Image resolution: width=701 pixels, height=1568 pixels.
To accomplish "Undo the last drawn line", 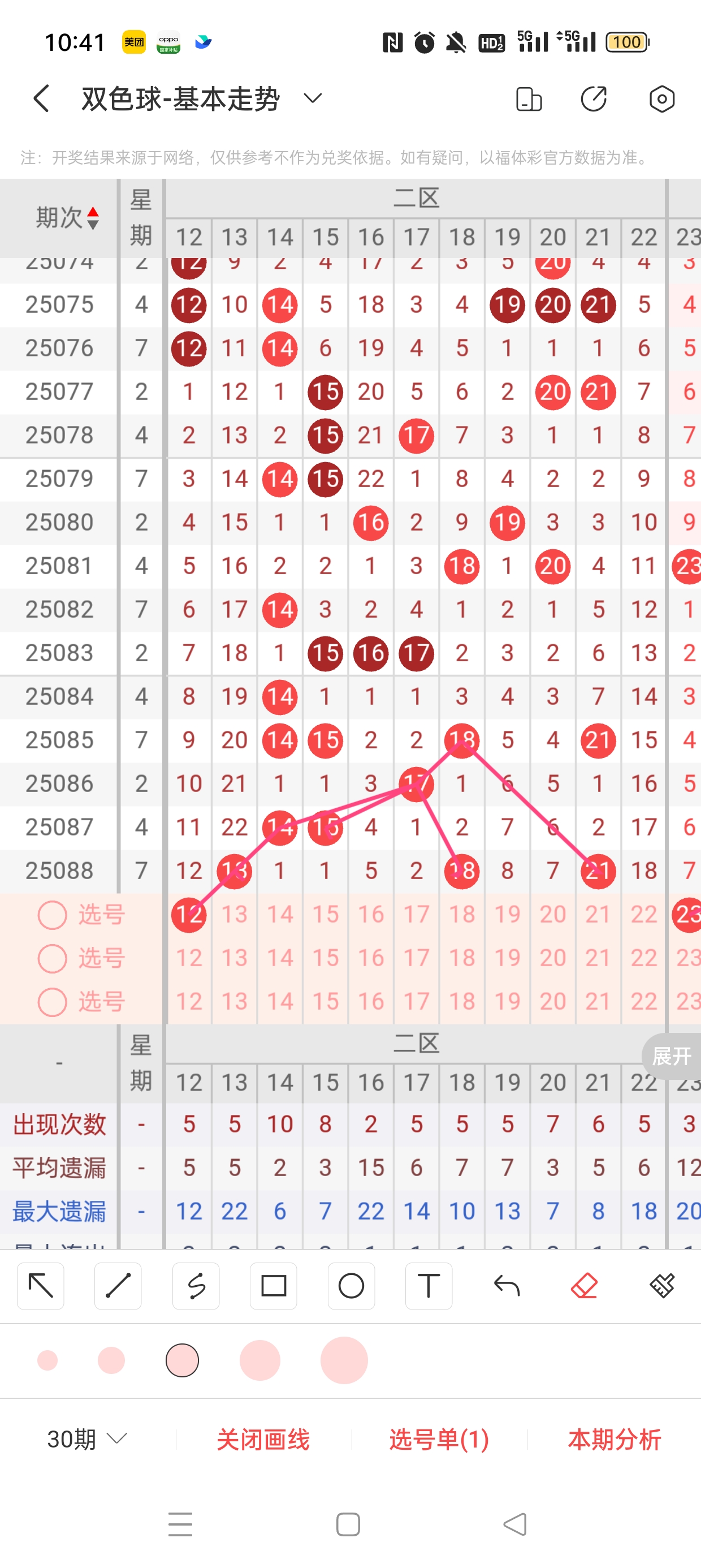I will coord(507,1286).
